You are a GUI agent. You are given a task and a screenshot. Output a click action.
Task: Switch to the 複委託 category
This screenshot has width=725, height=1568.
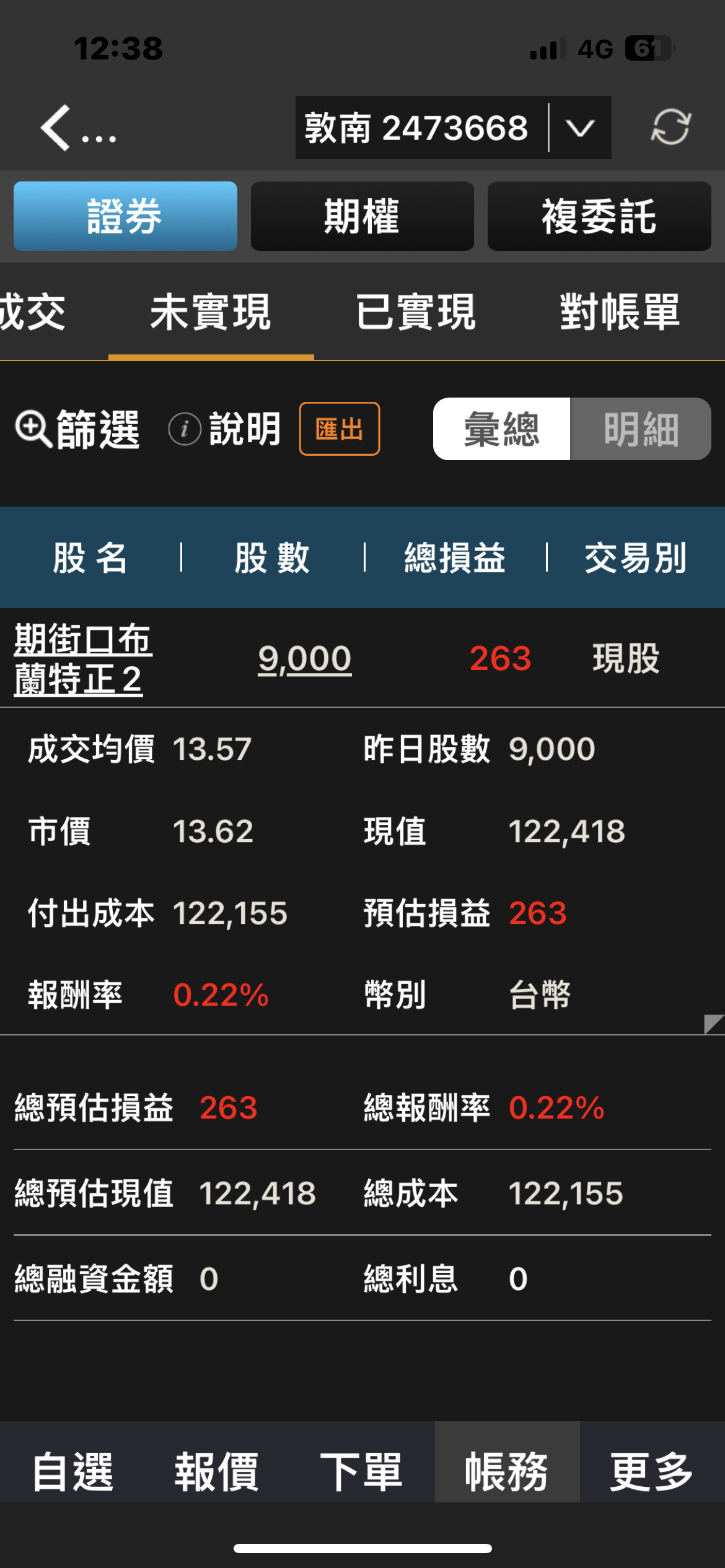point(599,216)
